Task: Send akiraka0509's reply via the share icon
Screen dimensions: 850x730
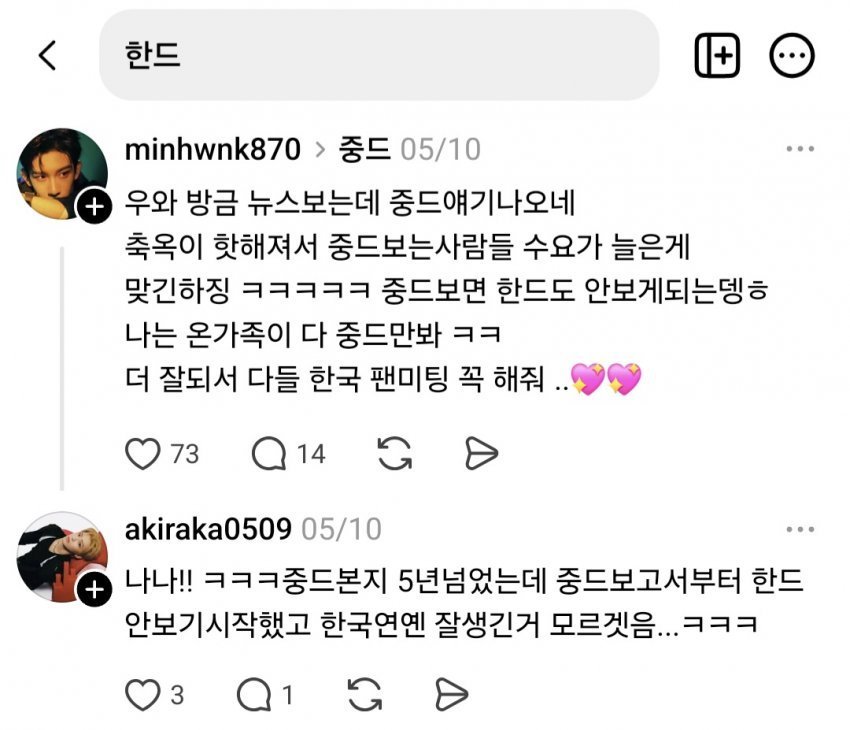Action: (452, 694)
